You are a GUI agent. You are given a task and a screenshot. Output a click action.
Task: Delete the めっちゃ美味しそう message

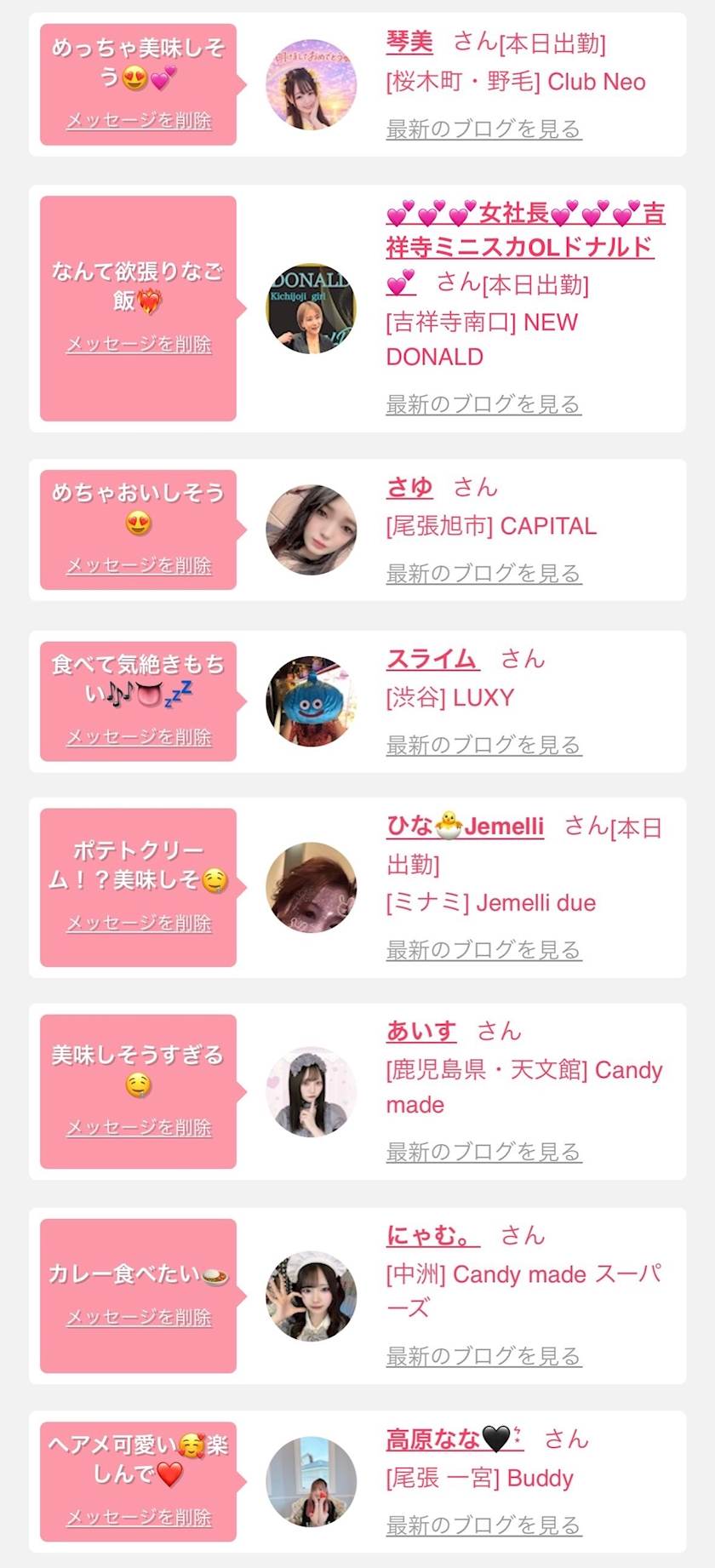point(139,121)
